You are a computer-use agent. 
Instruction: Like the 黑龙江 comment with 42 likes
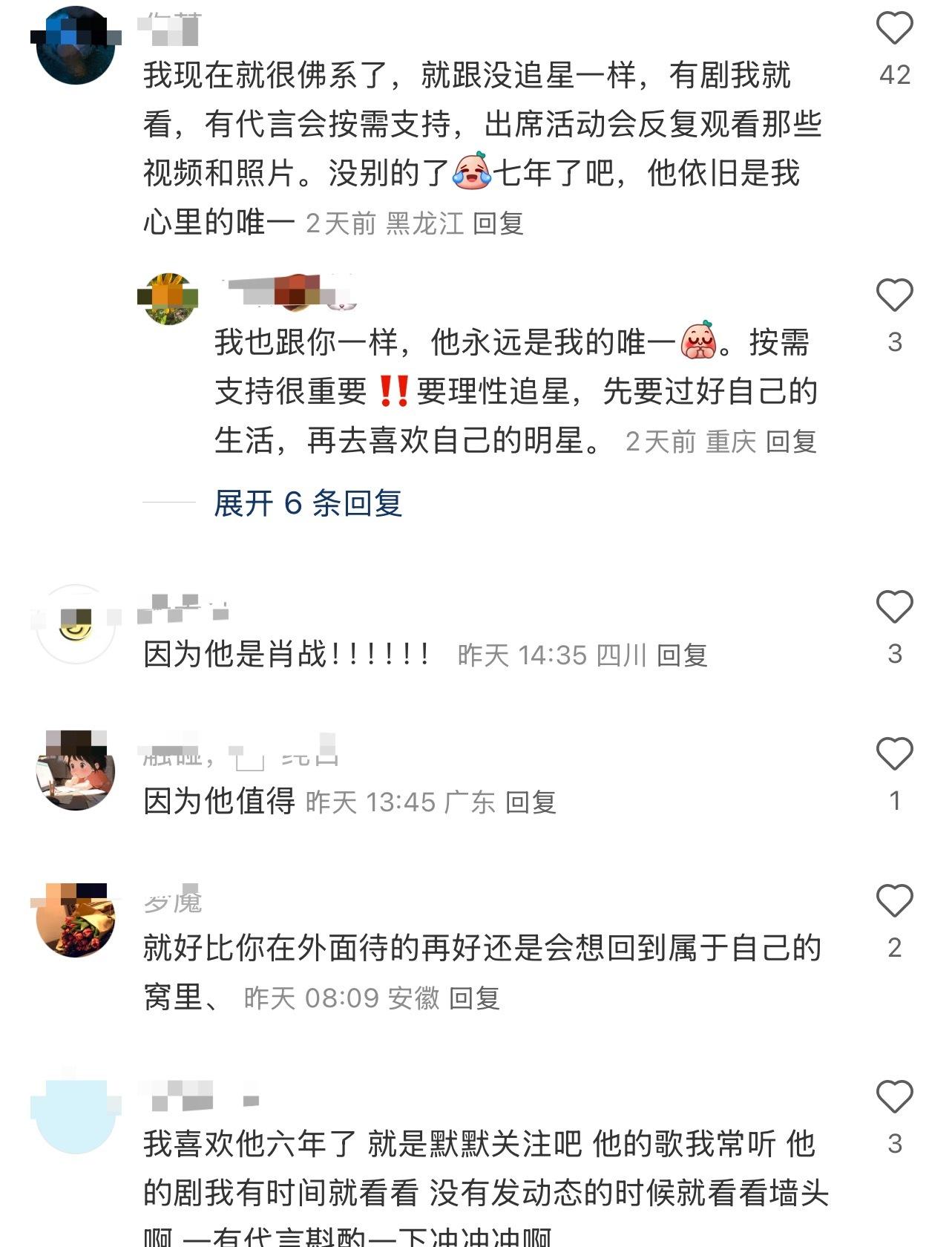(x=894, y=30)
